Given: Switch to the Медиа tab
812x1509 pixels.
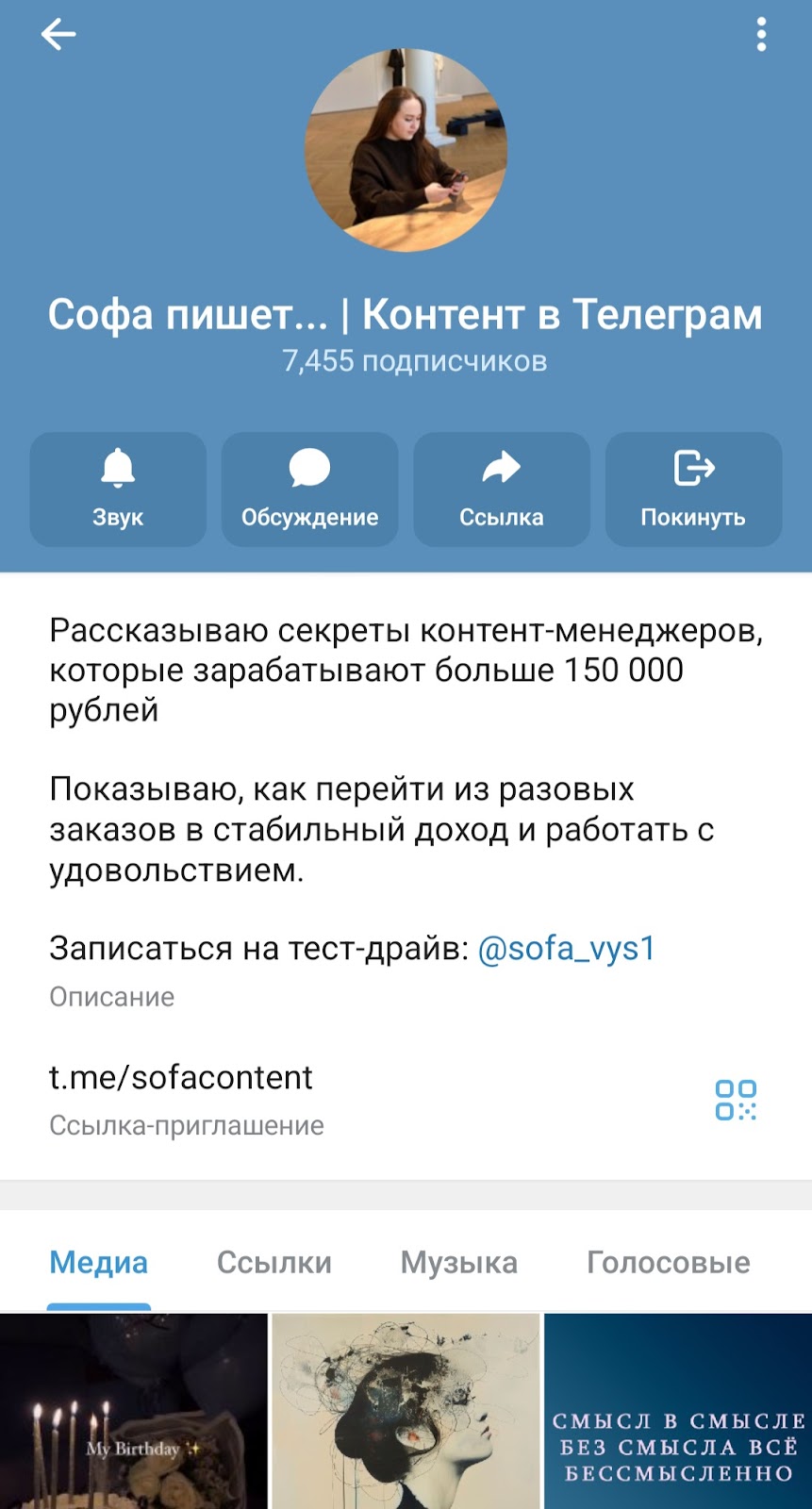Looking at the screenshot, I should 99,1261.
